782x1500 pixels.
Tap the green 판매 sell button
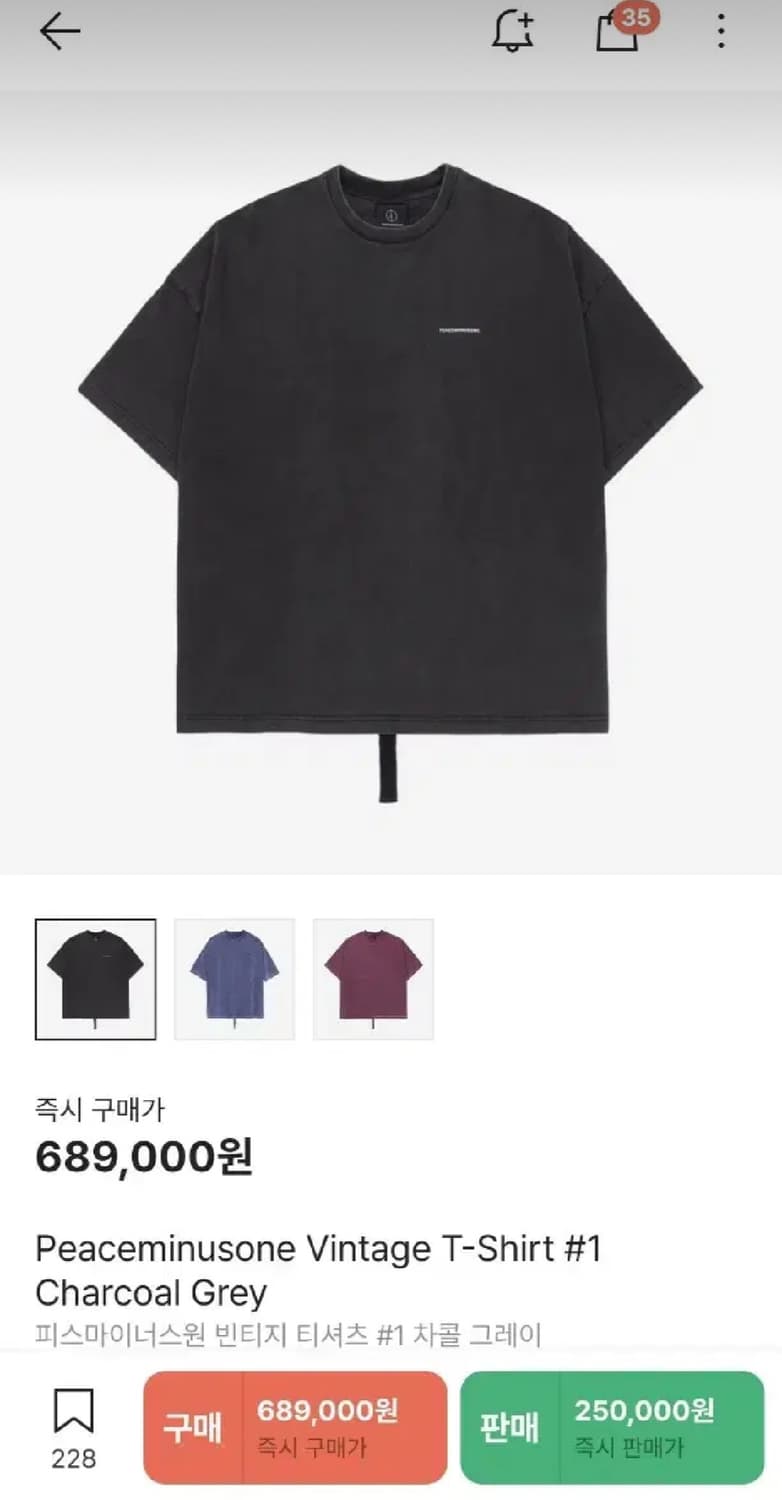coord(508,1428)
